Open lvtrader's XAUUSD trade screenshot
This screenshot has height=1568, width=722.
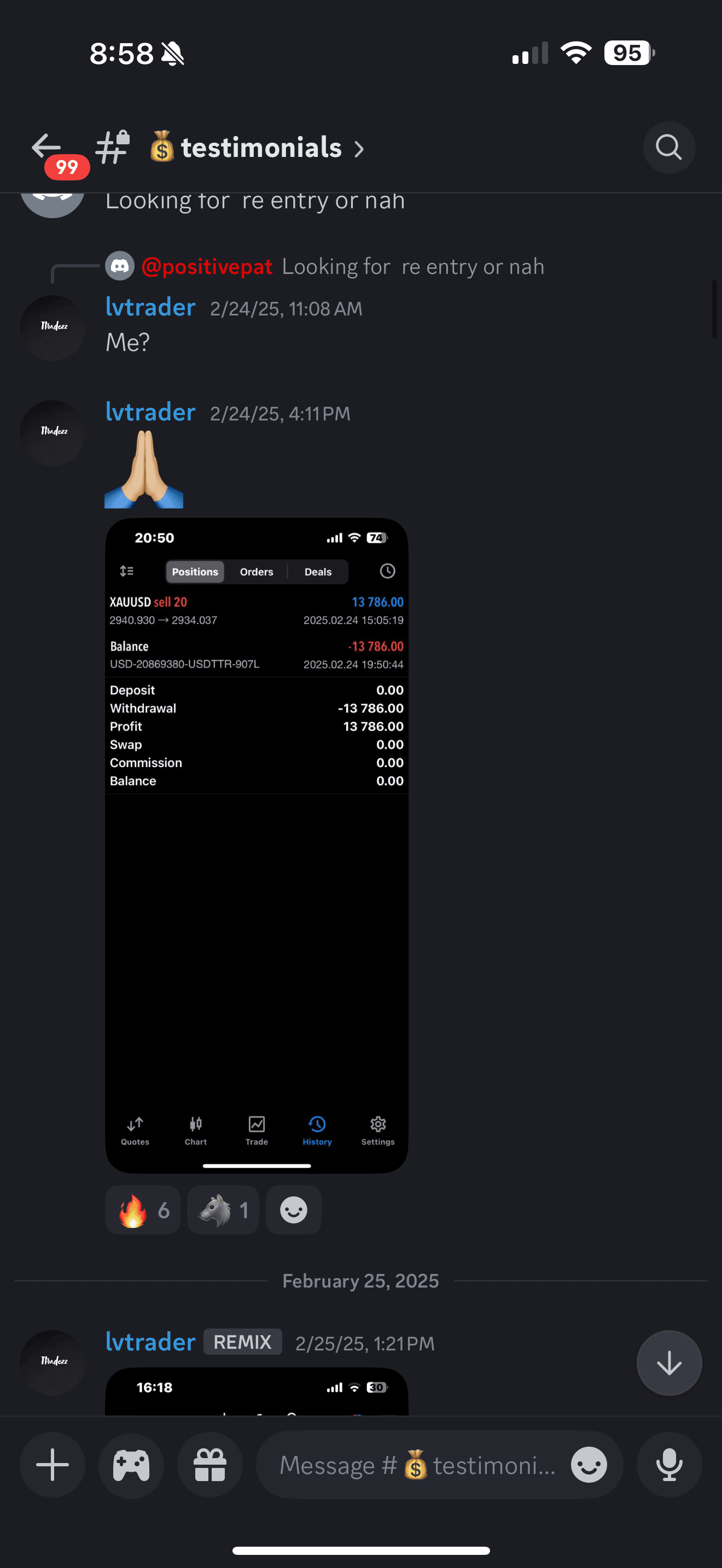tap(257, 845)
